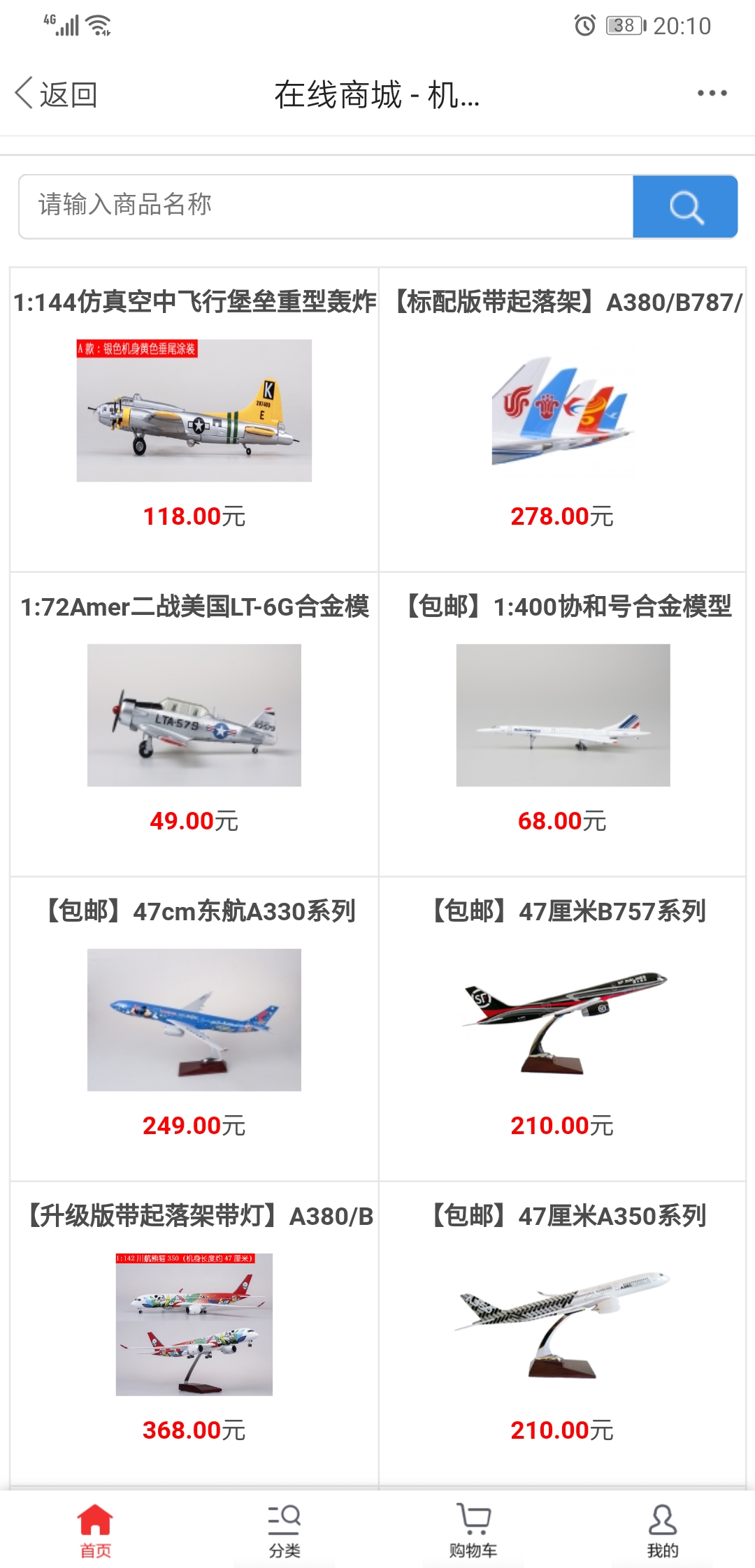View the 【升级版带起落架带灯】 model at 368.00元

click(x=194, y=1325)
